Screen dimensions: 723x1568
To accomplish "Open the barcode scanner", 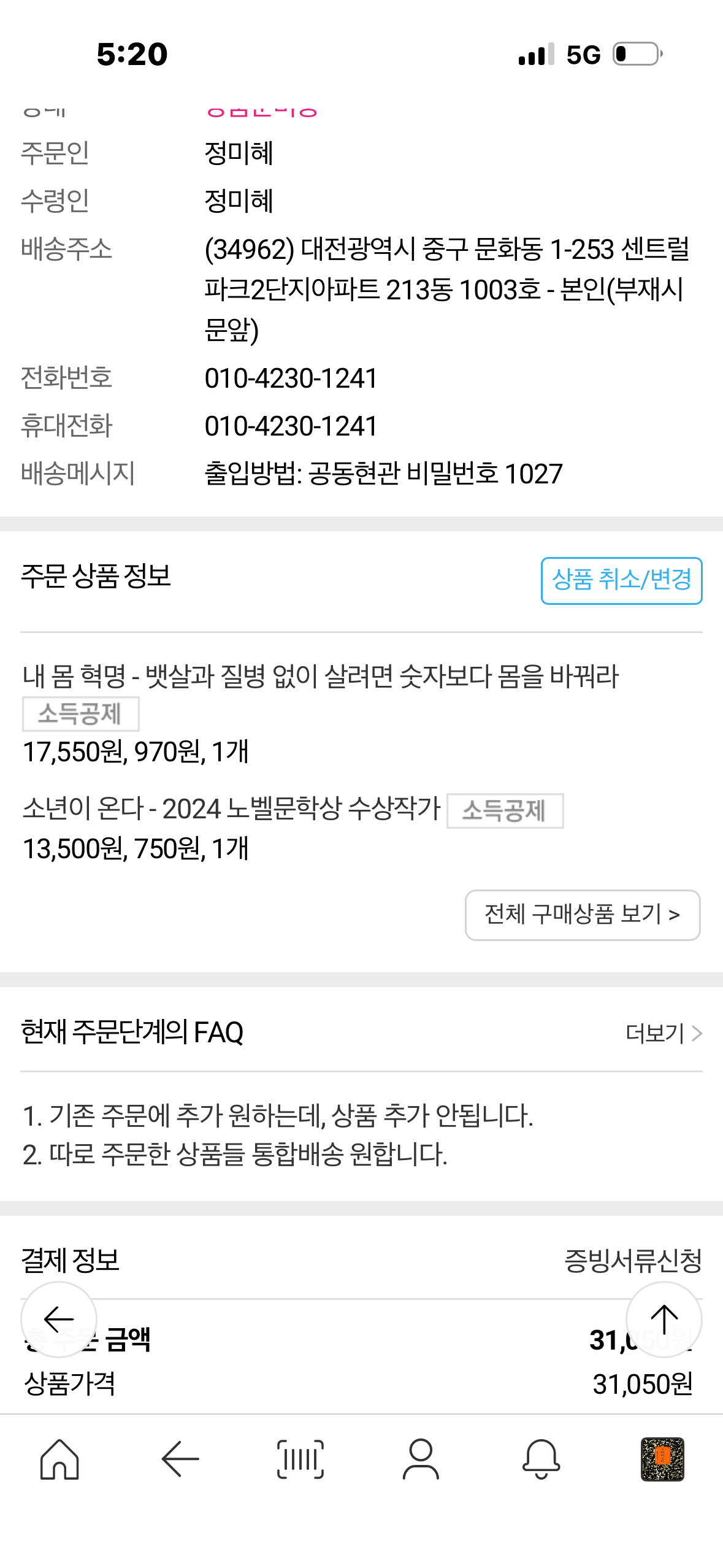I will click(x=300, y=1459).
